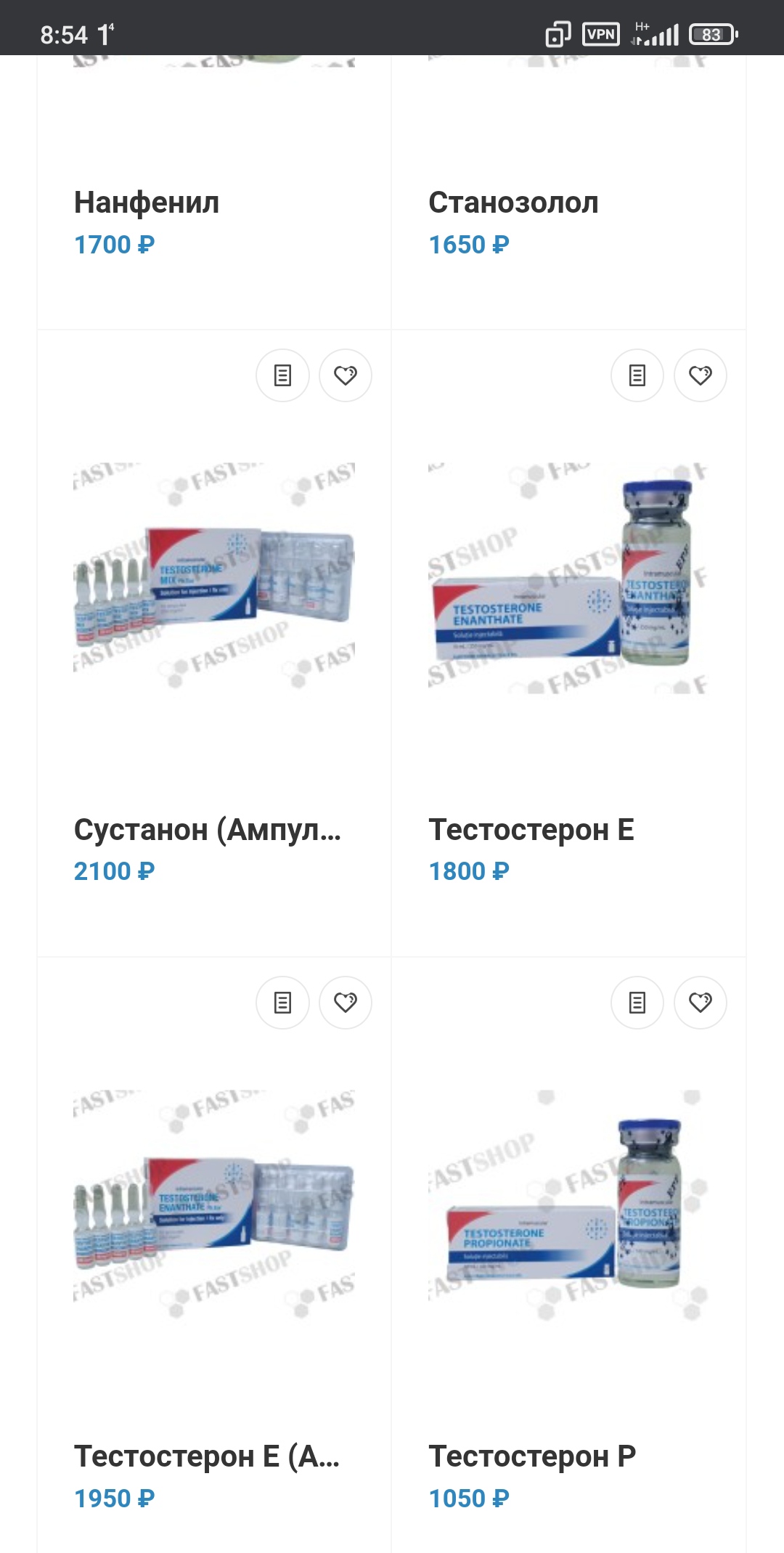Add Тестостерон Р to the compare list
Image resolution: width=784 pixels, height=1553 pixels.
tap(637, 1003)
